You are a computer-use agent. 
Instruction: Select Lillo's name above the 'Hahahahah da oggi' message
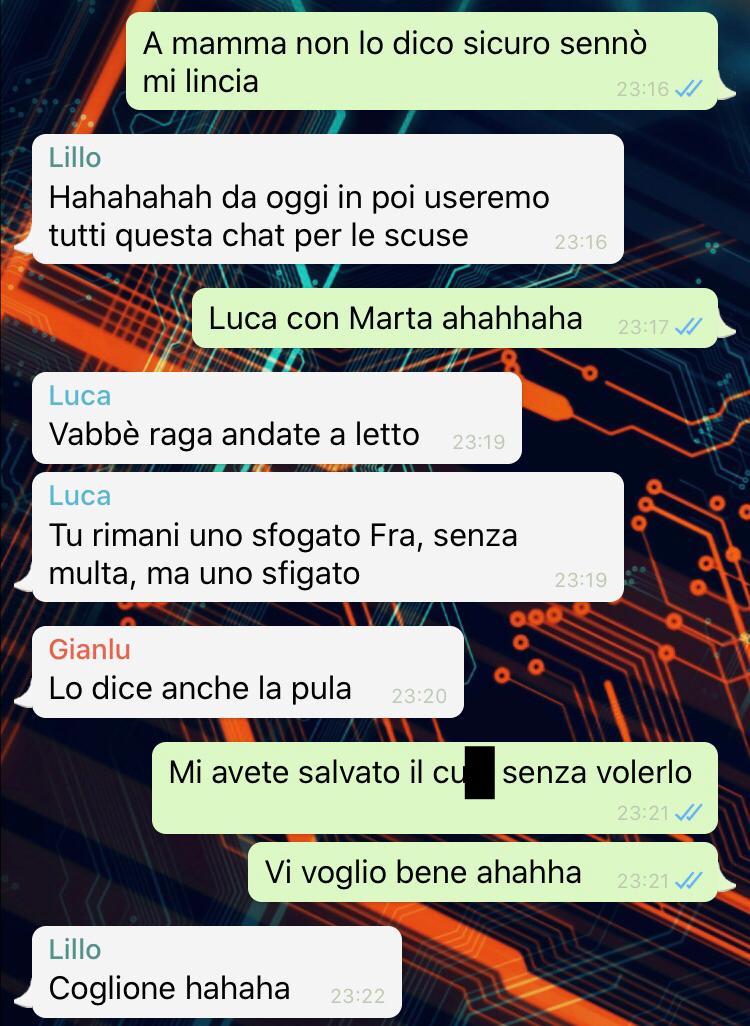[75, 157]
